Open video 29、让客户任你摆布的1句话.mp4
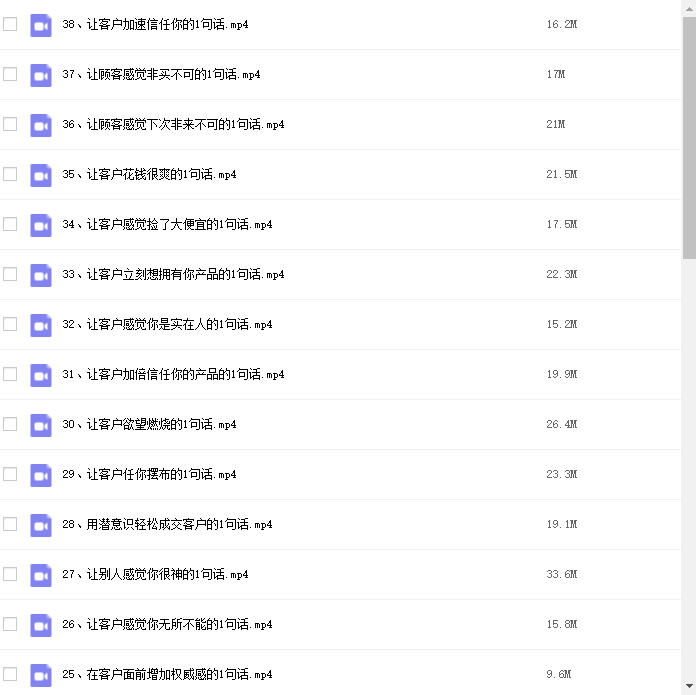The image size is (696, 695). point(149,474)
